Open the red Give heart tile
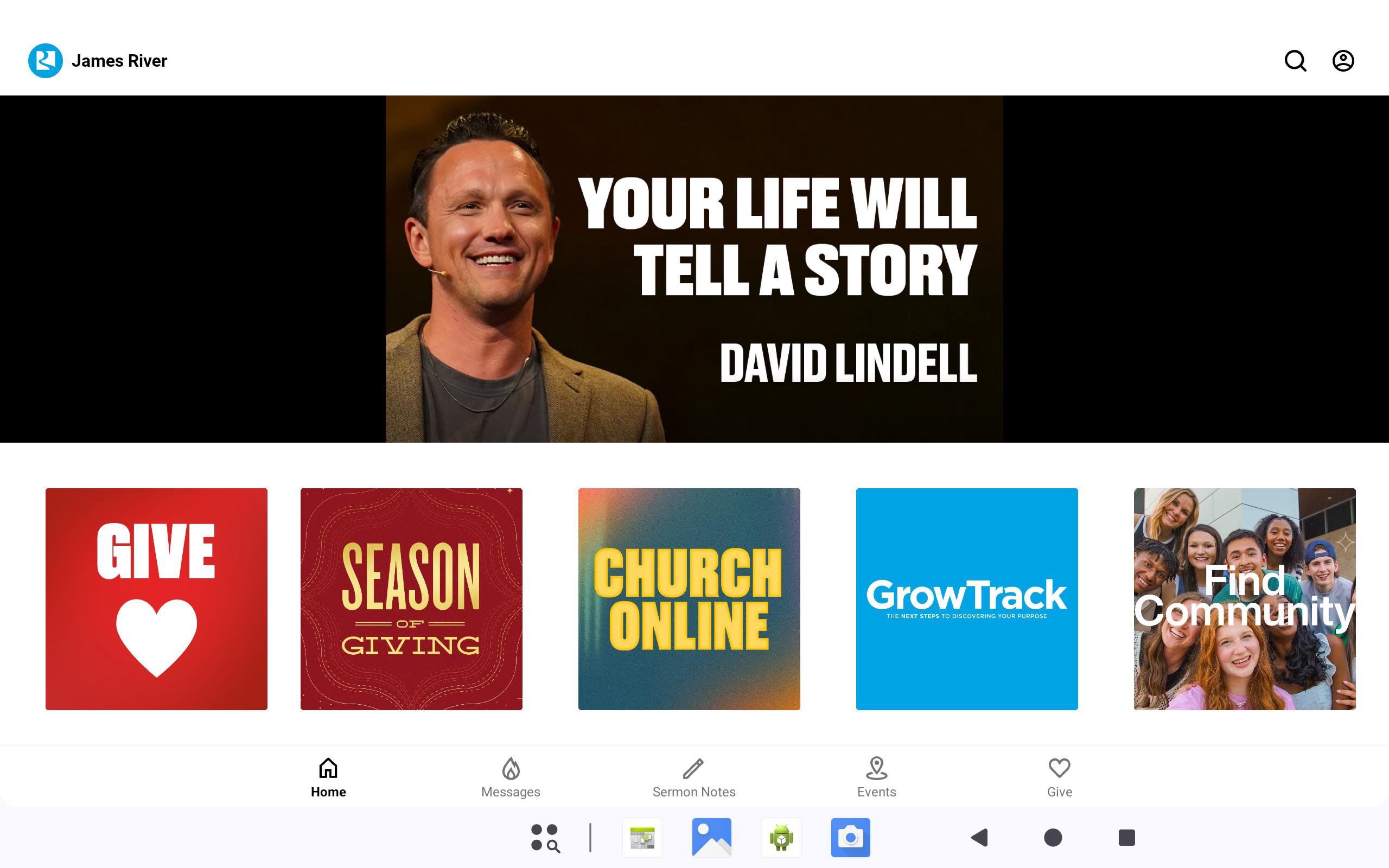Screen dimensions: 1389x868 click(156, 599)
